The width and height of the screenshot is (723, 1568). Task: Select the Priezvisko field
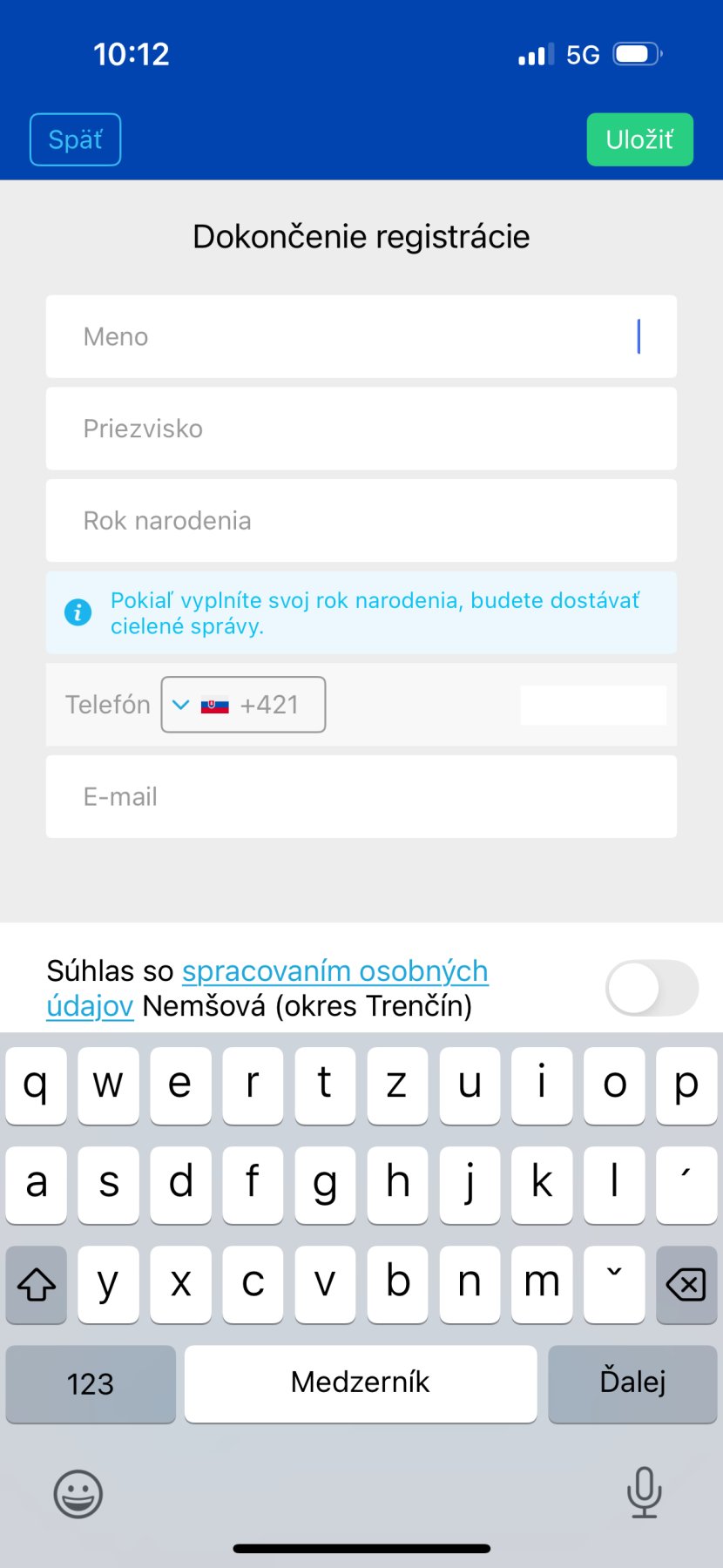tap(361, 429)
